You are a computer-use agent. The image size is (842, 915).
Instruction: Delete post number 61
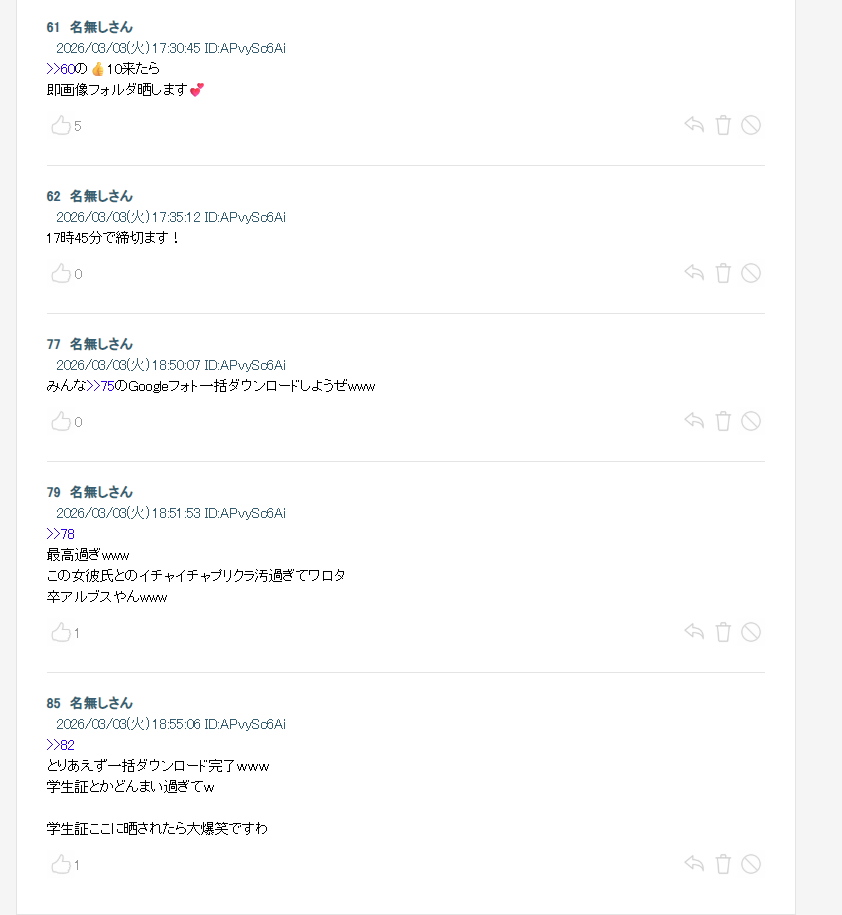pos(723,125)
